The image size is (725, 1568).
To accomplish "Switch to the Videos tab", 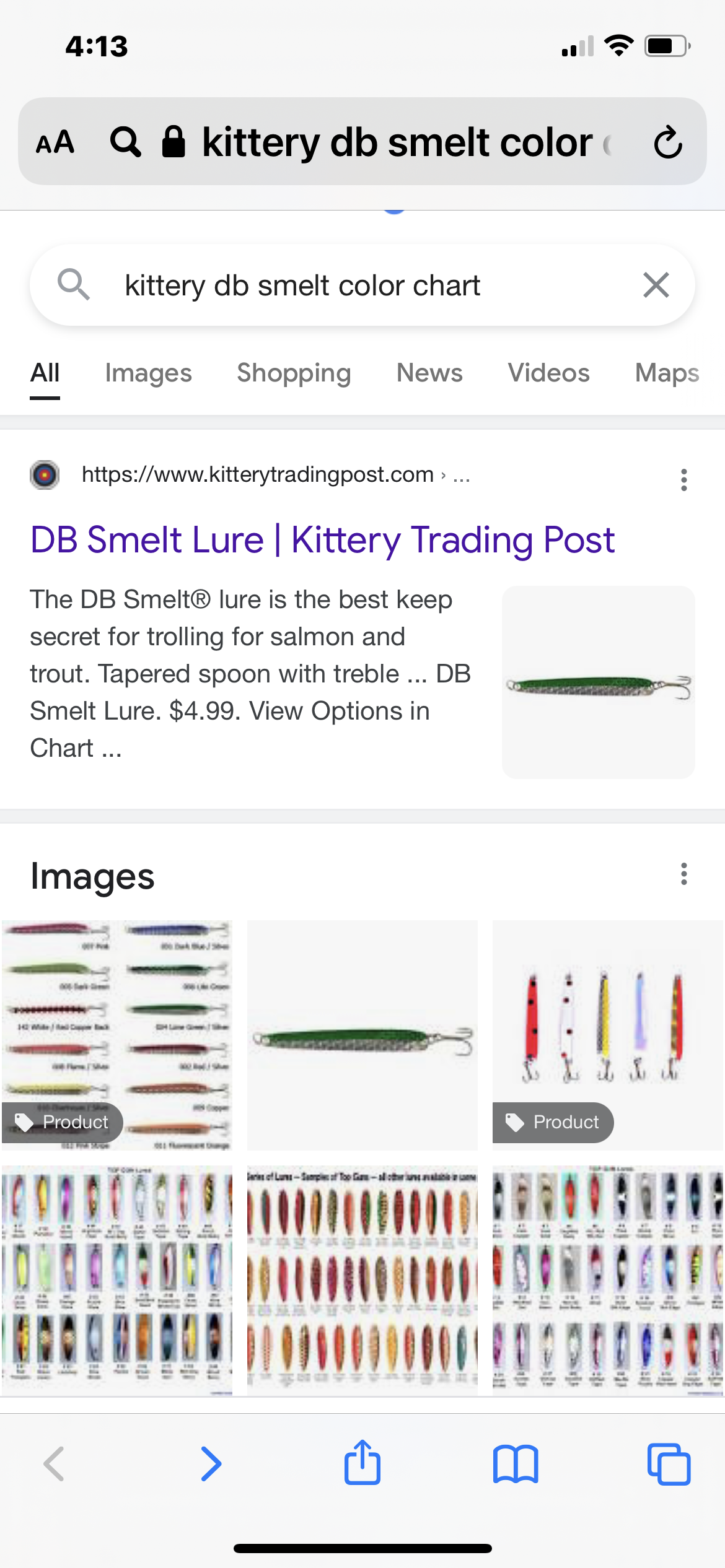I will tap(548, 373).
